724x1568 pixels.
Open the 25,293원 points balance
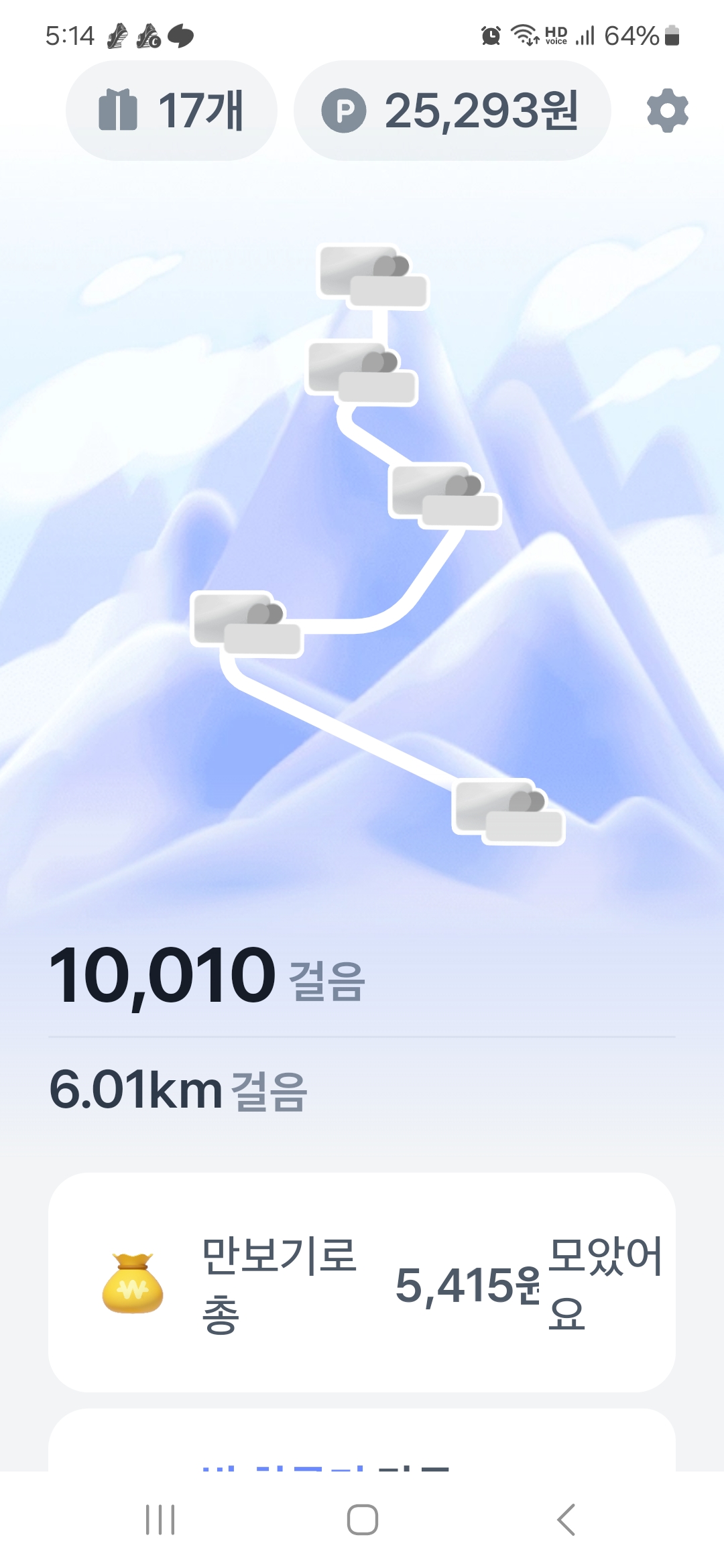(452, 111)
